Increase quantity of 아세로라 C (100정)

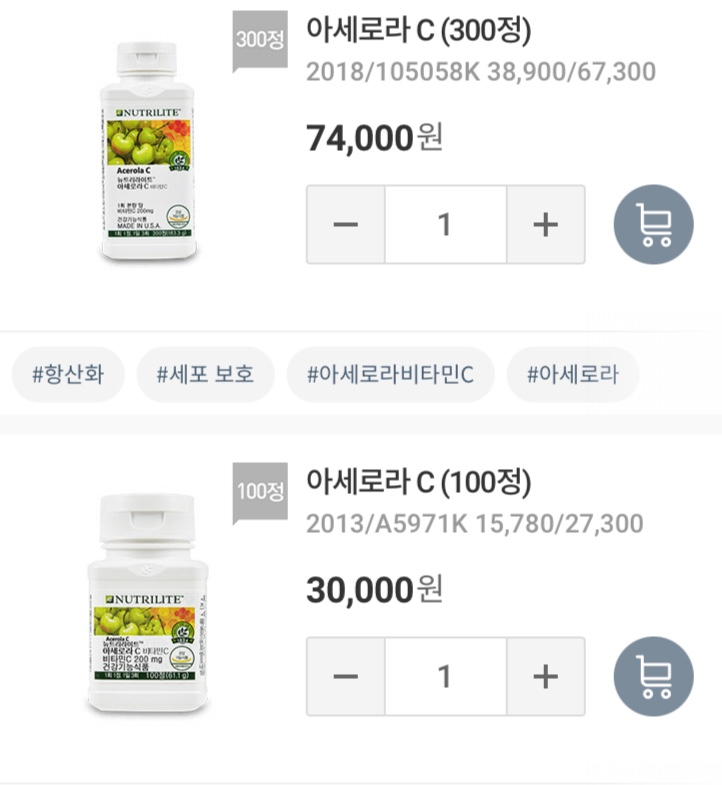(x=545, y=677)
